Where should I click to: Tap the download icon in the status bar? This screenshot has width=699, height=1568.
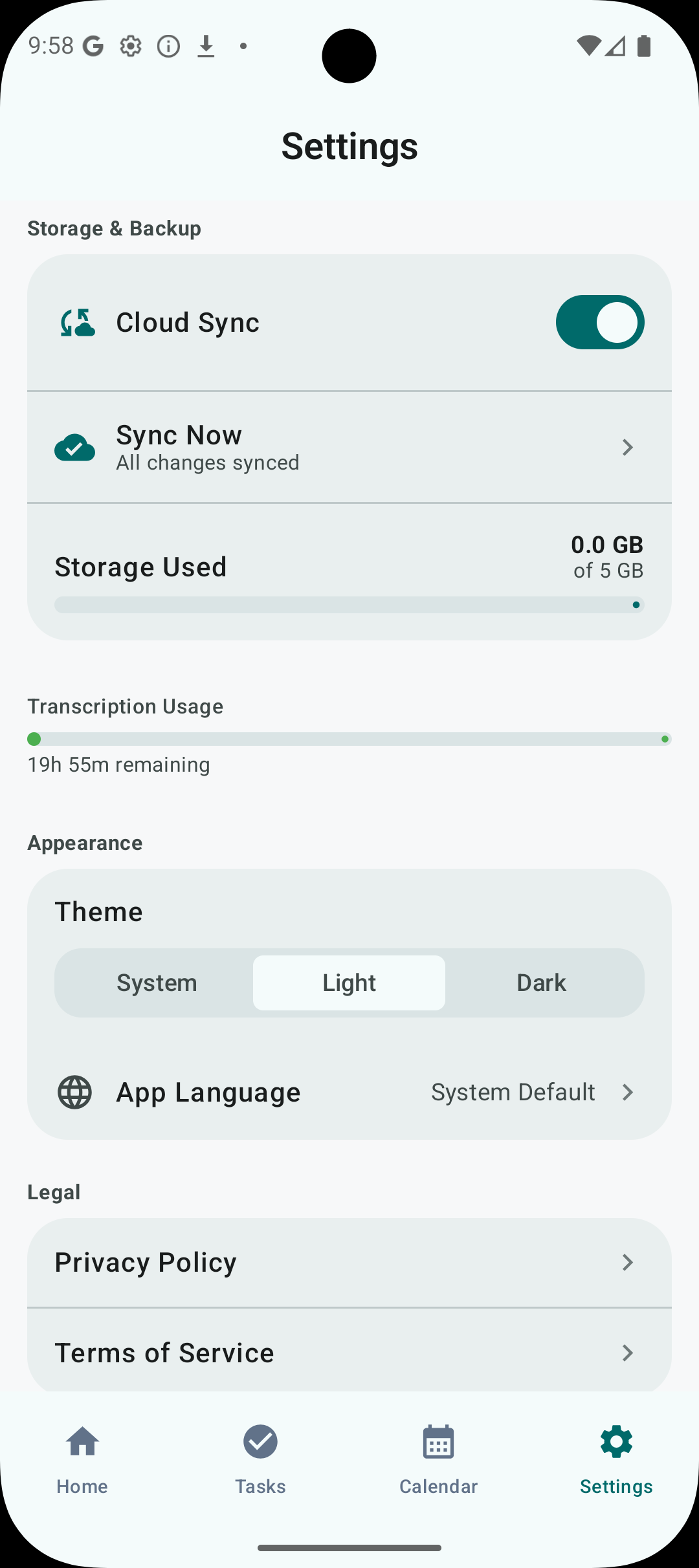[206, 46]
